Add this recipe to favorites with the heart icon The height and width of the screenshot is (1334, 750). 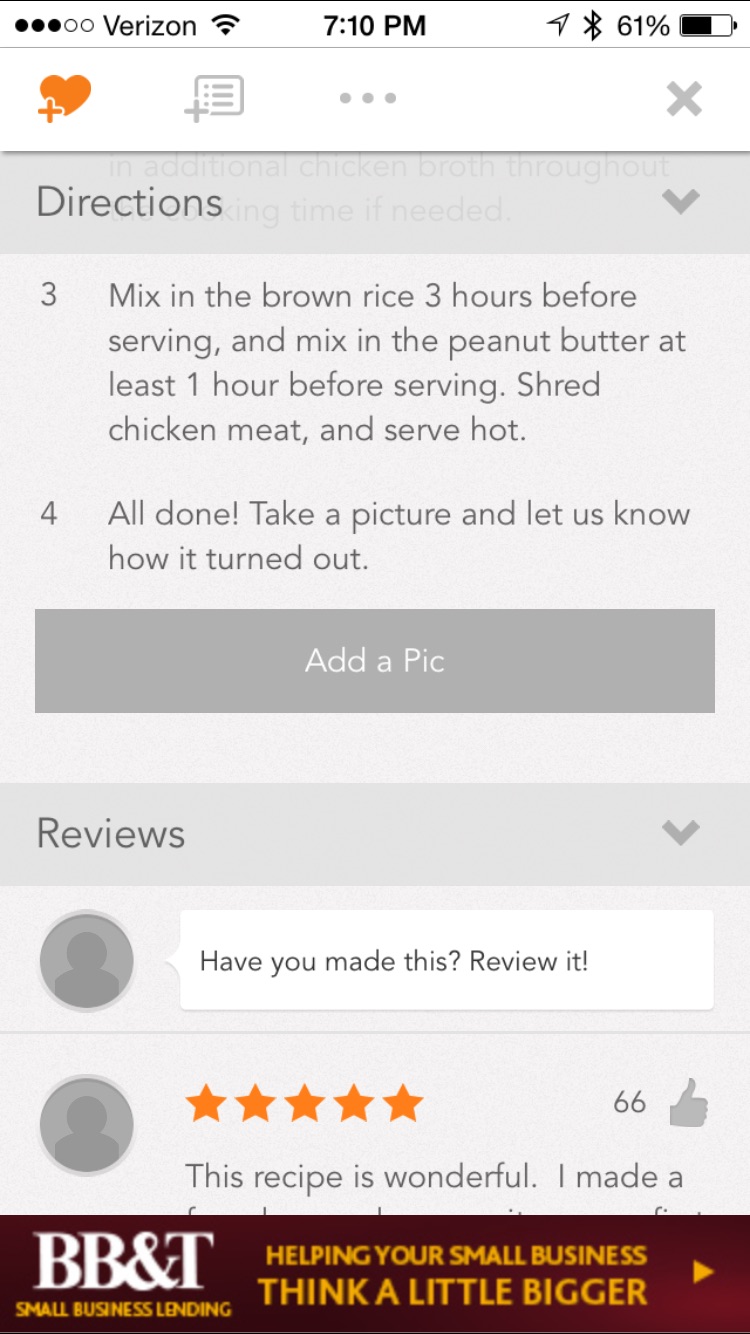[64, 98]
